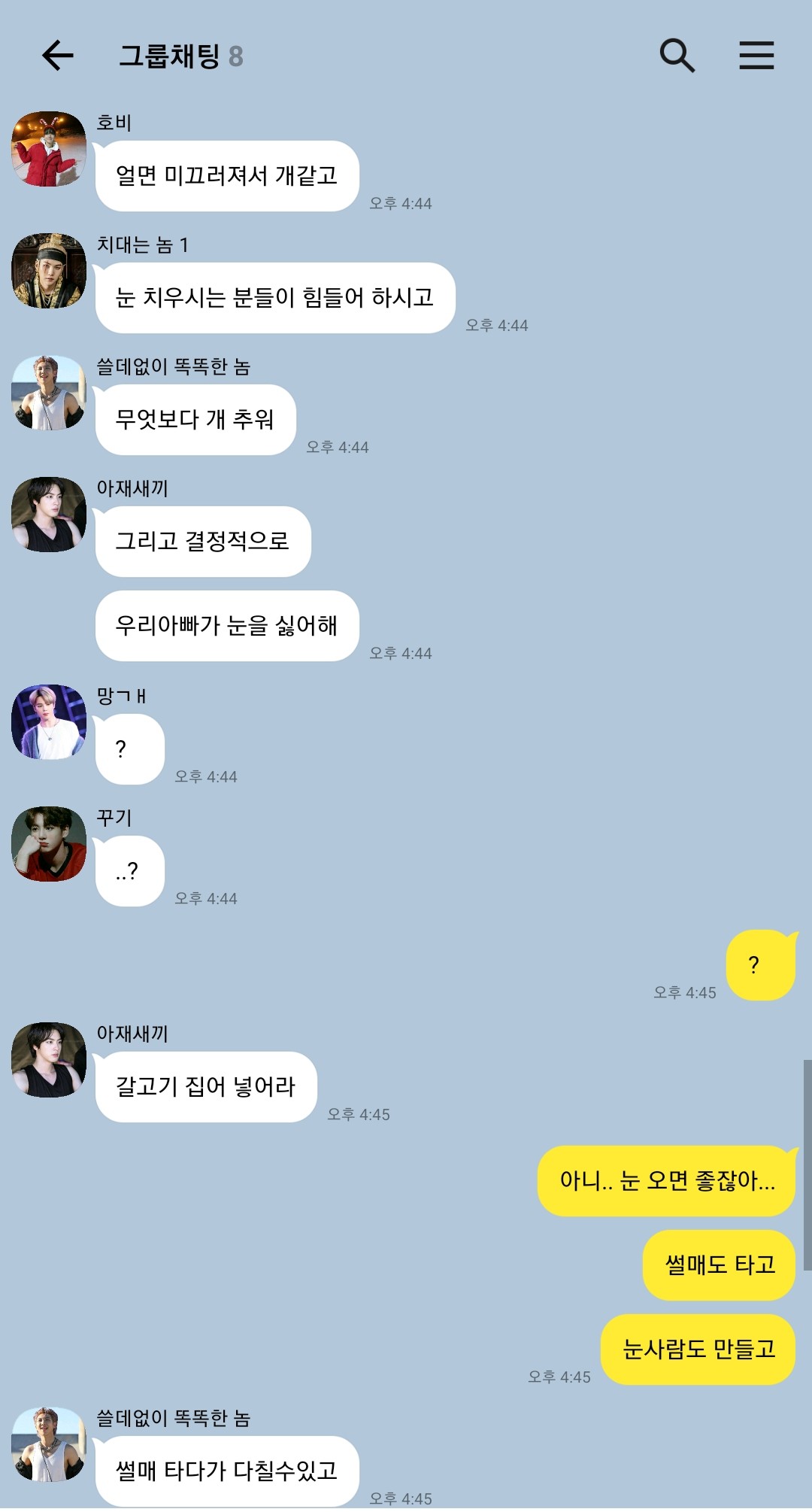Screen dimensions: 812x1512
Task: Open the chat room hamburger menu
Action: 756,56
